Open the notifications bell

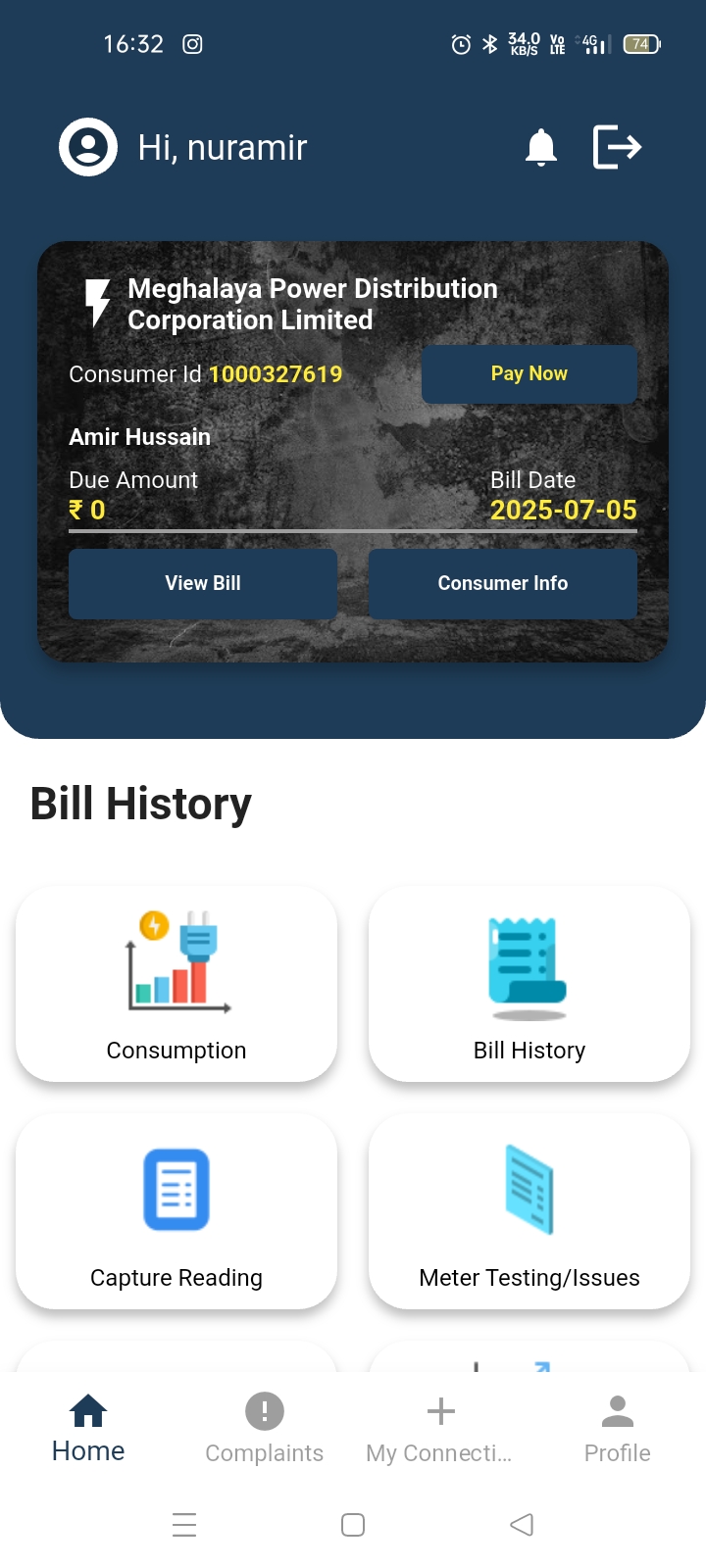coord(540,147)
